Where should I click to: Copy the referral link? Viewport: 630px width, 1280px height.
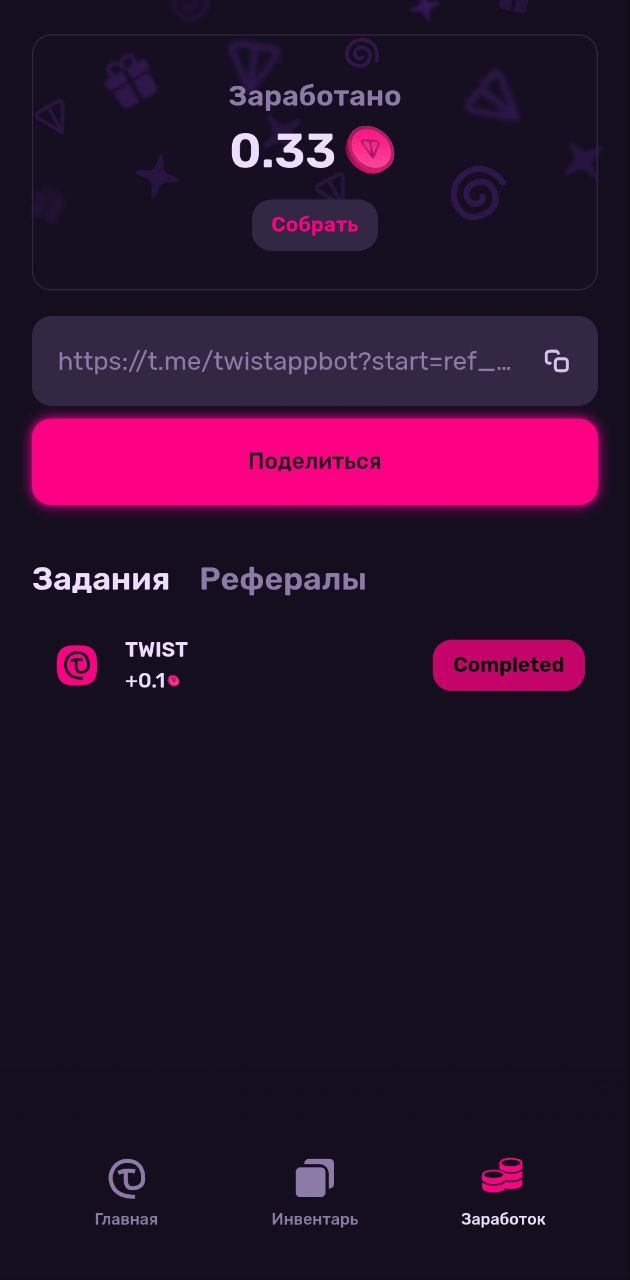pyautogui.click(x=556, y=361)
